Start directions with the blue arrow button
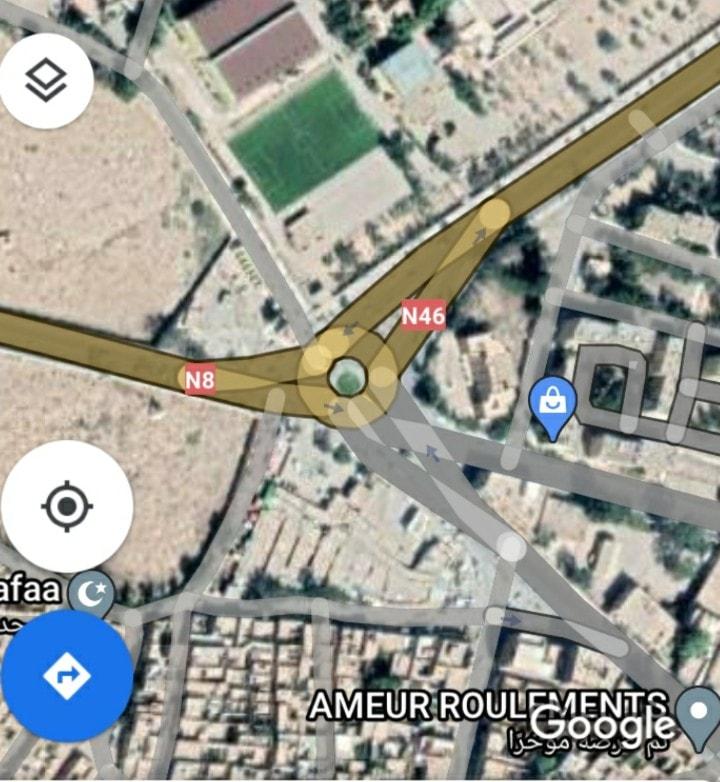The width and height of the screenshot is (720, 782). [x=67, y=676]
